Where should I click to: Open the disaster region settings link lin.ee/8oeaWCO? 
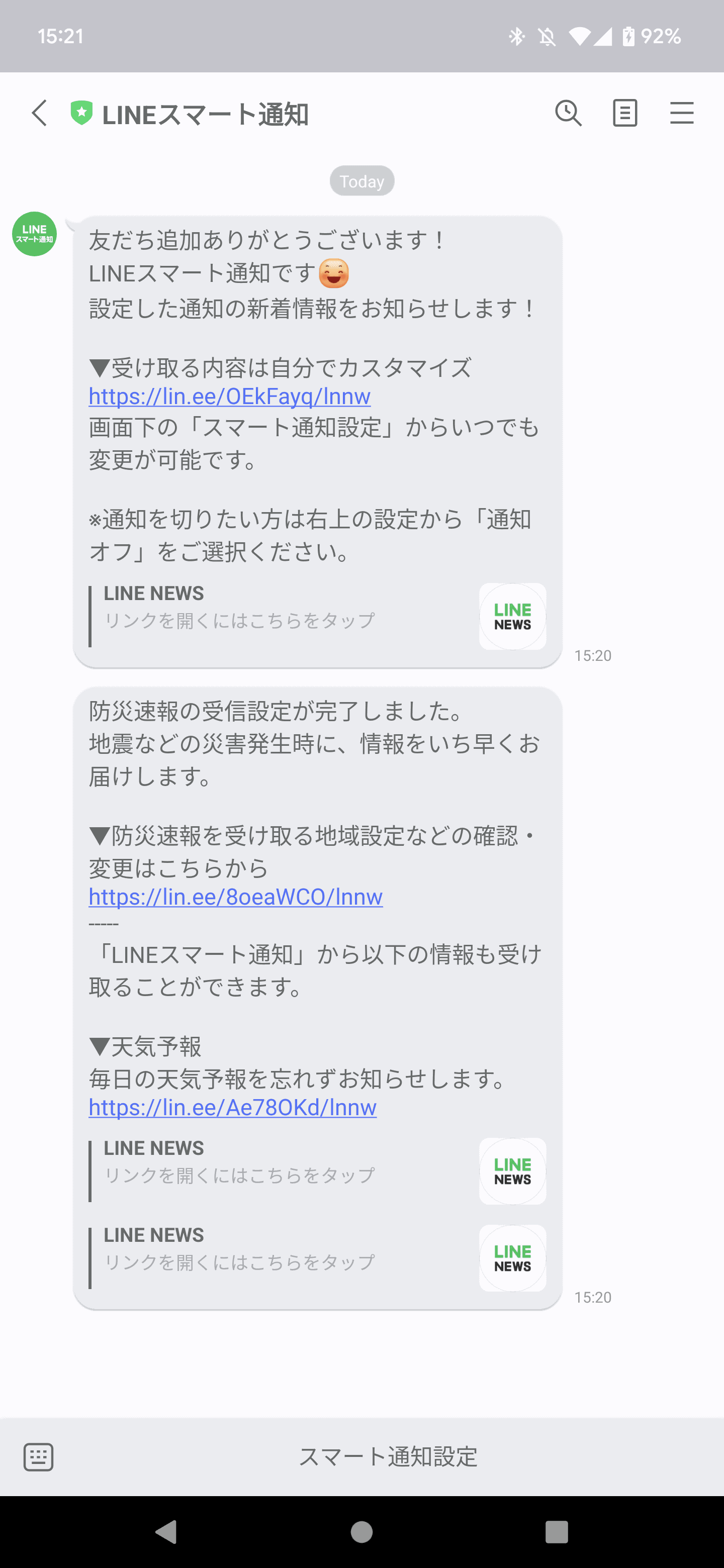(235, 897)
